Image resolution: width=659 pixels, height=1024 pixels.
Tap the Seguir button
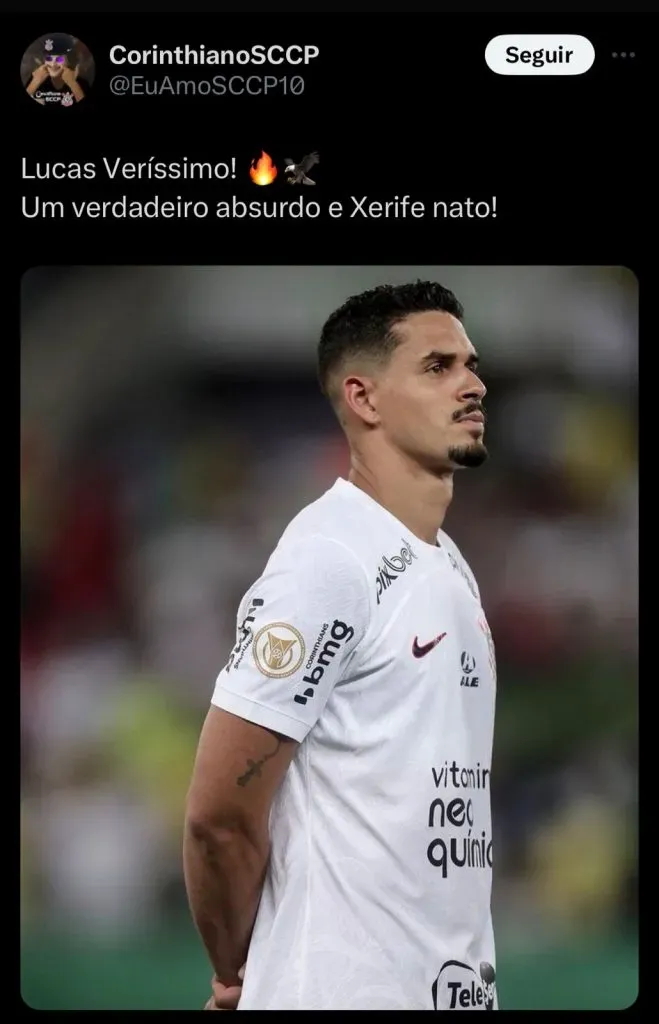tap(539, 55)
